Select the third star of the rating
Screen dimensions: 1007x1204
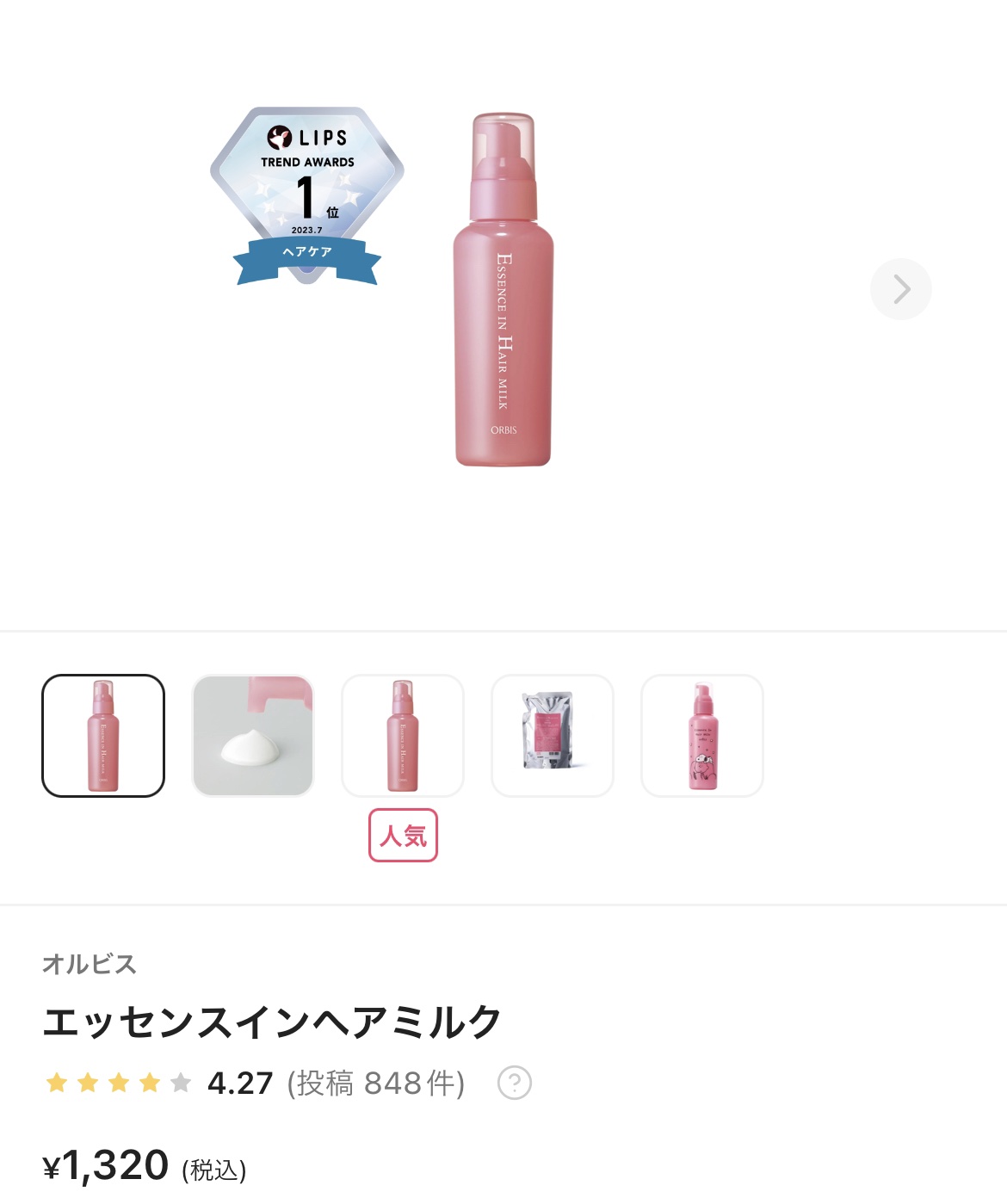coord(119,1082)
